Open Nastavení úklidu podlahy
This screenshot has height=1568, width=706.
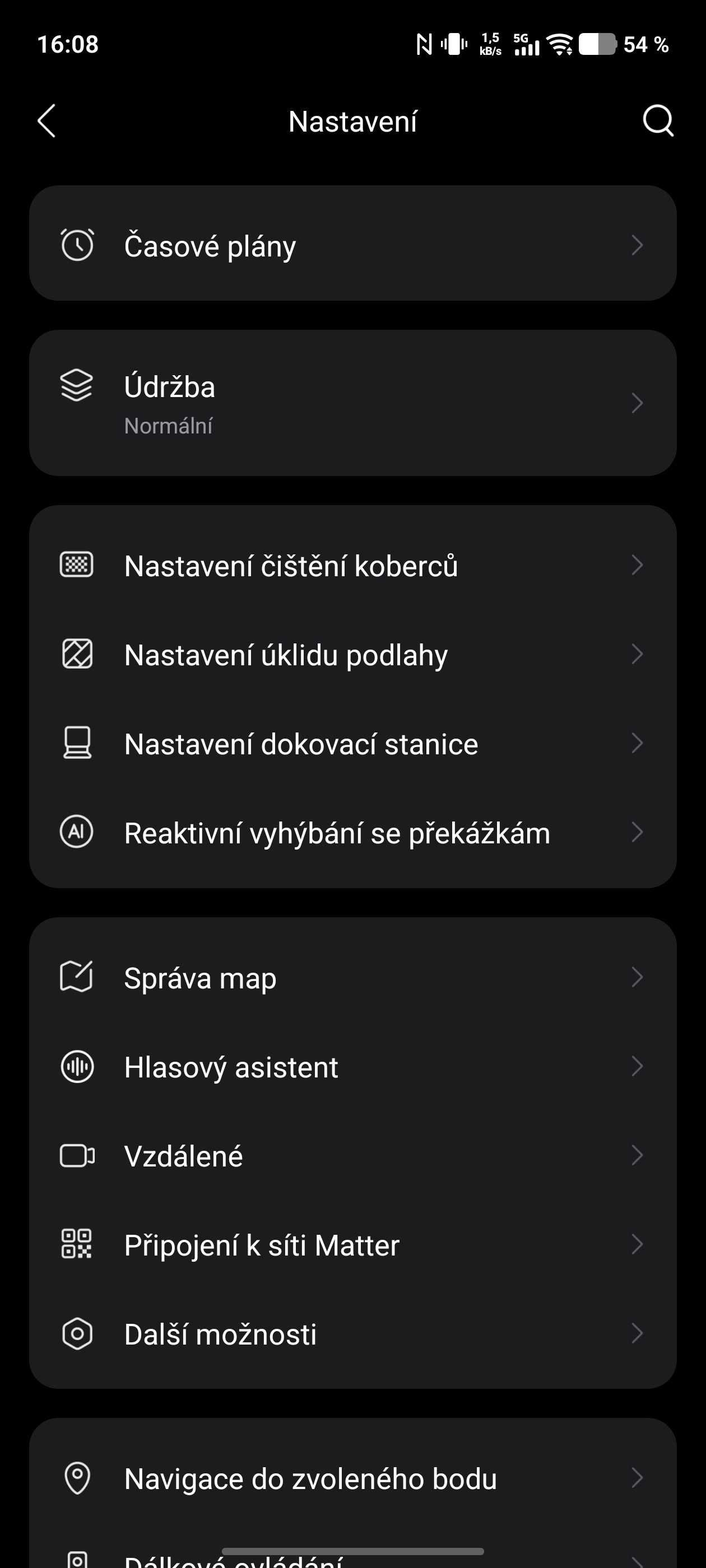352,654
